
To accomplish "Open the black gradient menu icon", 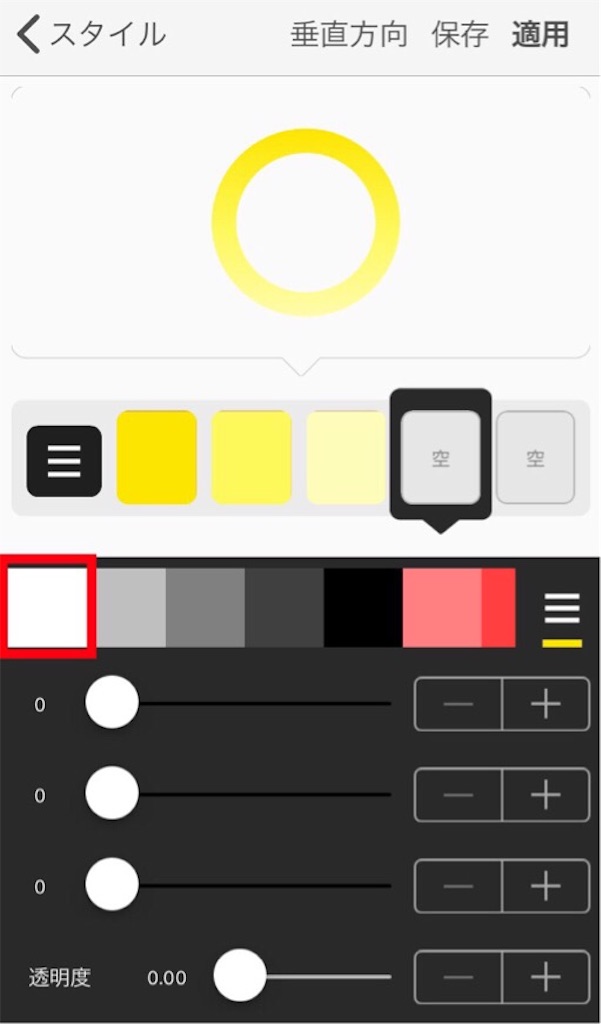I will point(64,460).
